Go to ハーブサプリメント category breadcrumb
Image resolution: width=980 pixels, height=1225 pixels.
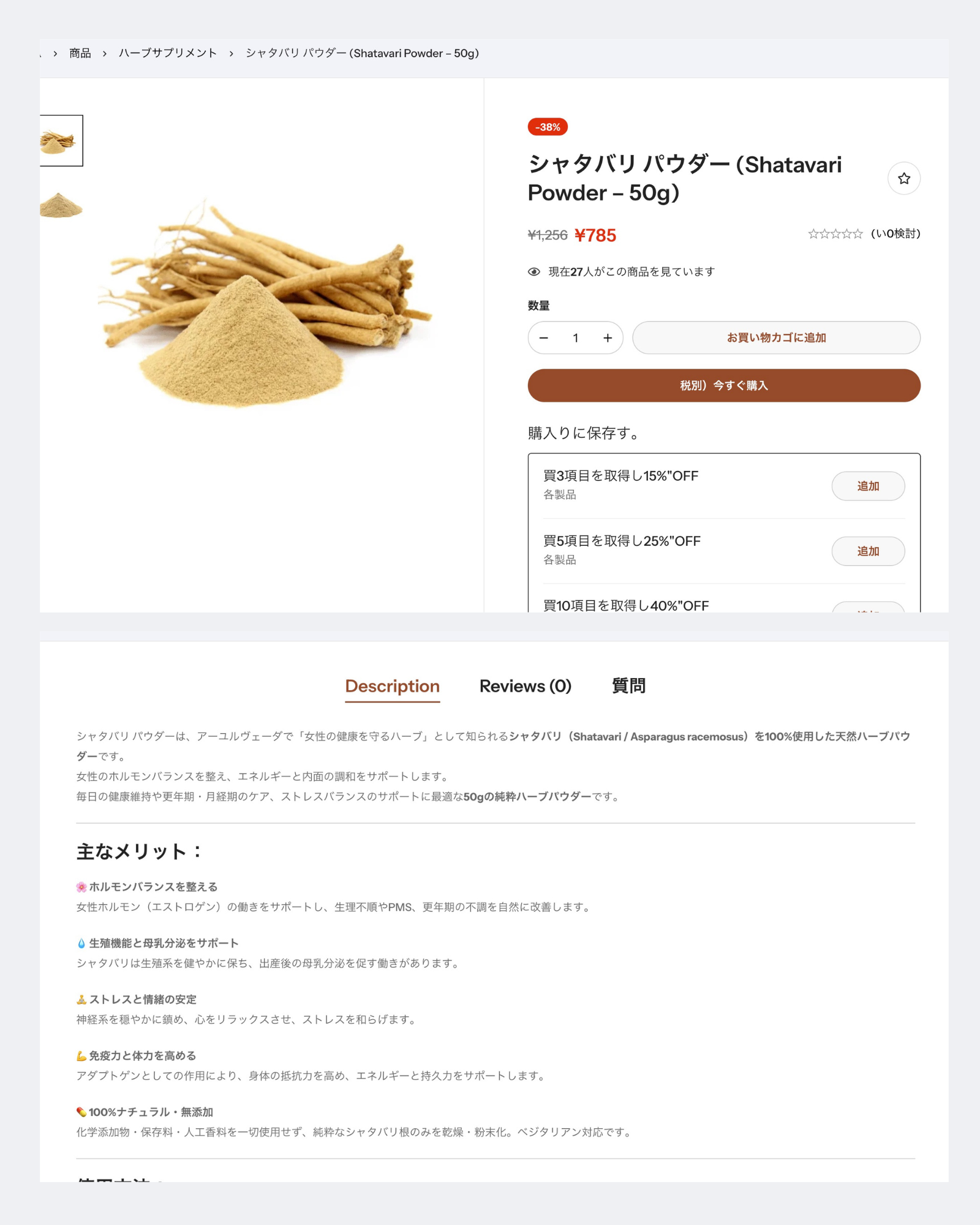tap(168, 53)
